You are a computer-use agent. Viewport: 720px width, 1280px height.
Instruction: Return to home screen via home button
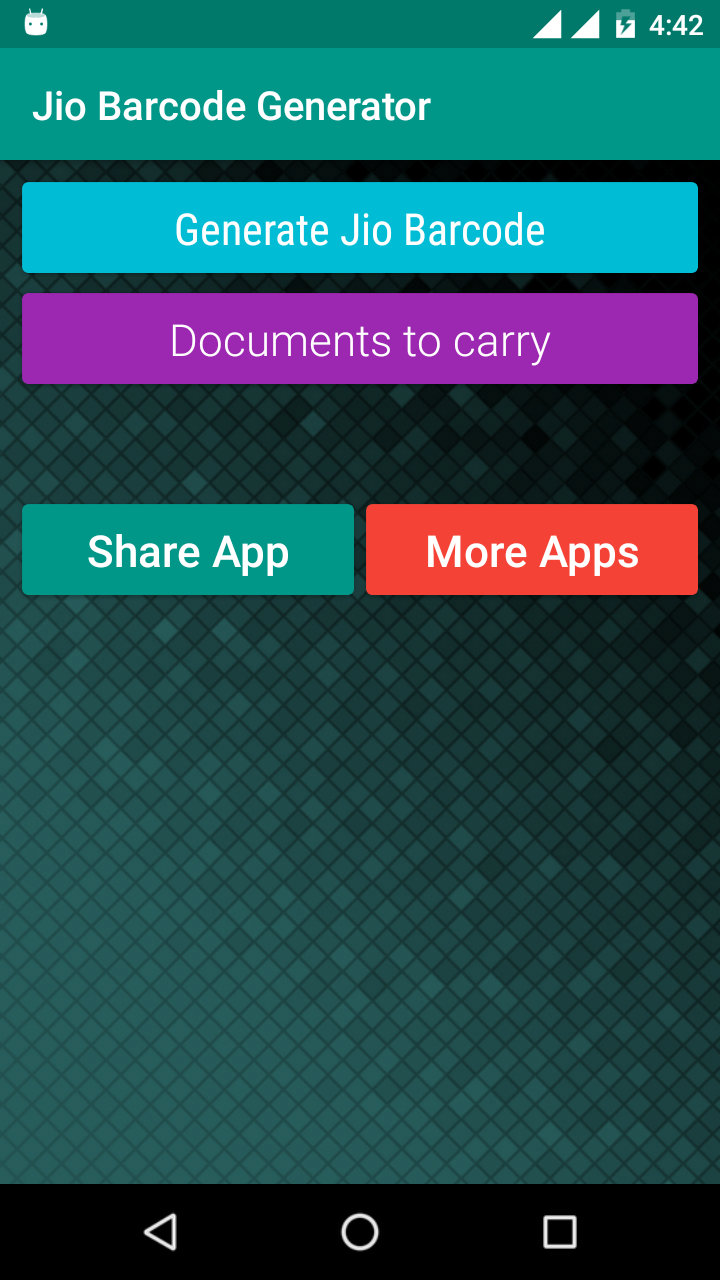pos(360,1232)
